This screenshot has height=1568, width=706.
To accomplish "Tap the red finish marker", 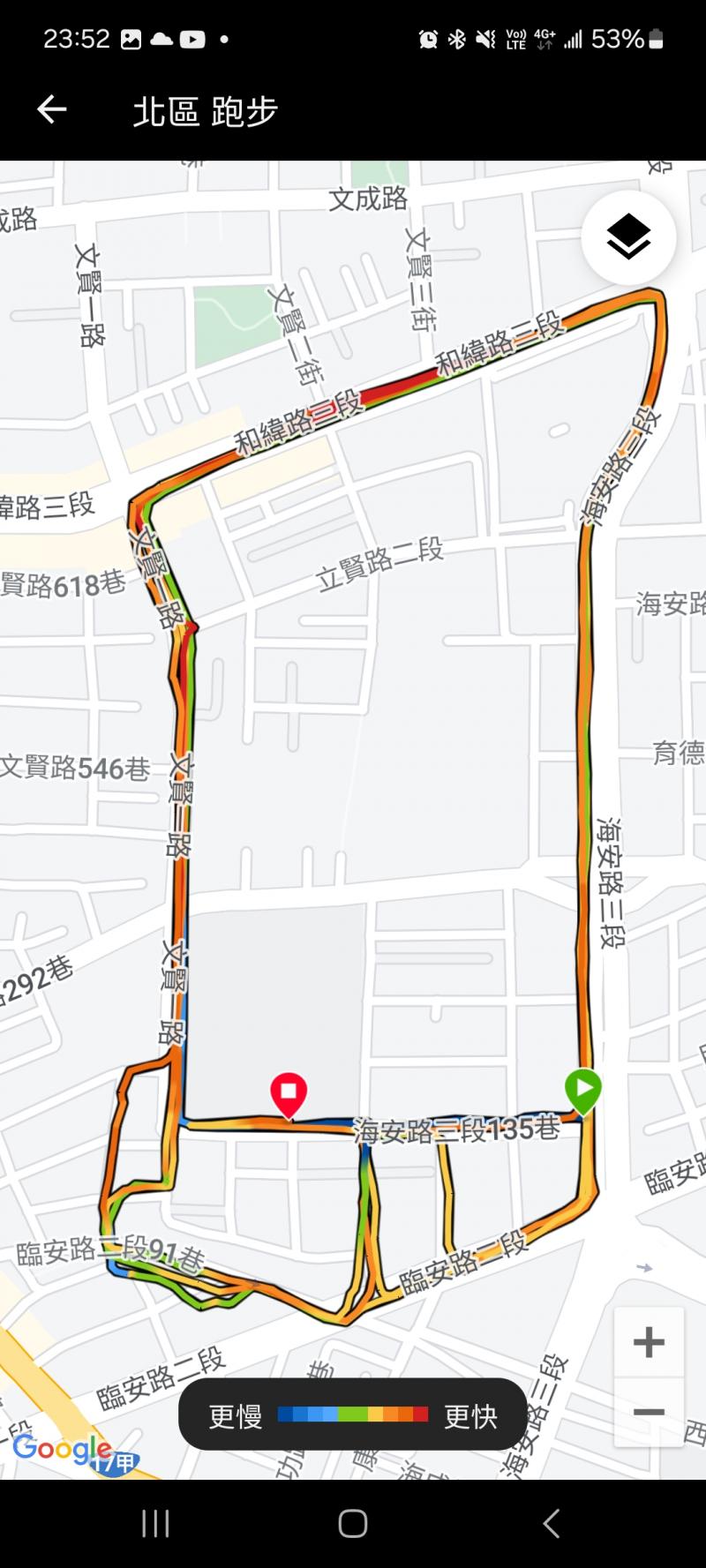I will pos(289,1094).
